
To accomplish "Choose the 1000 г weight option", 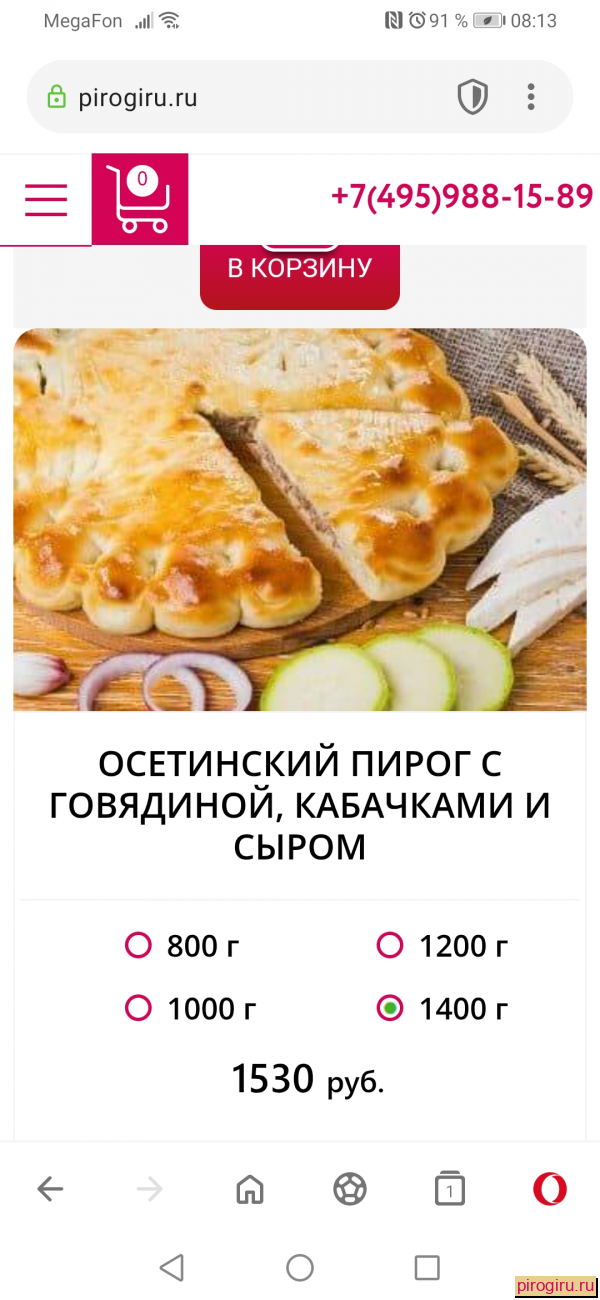I will (x=190, y=1008).
